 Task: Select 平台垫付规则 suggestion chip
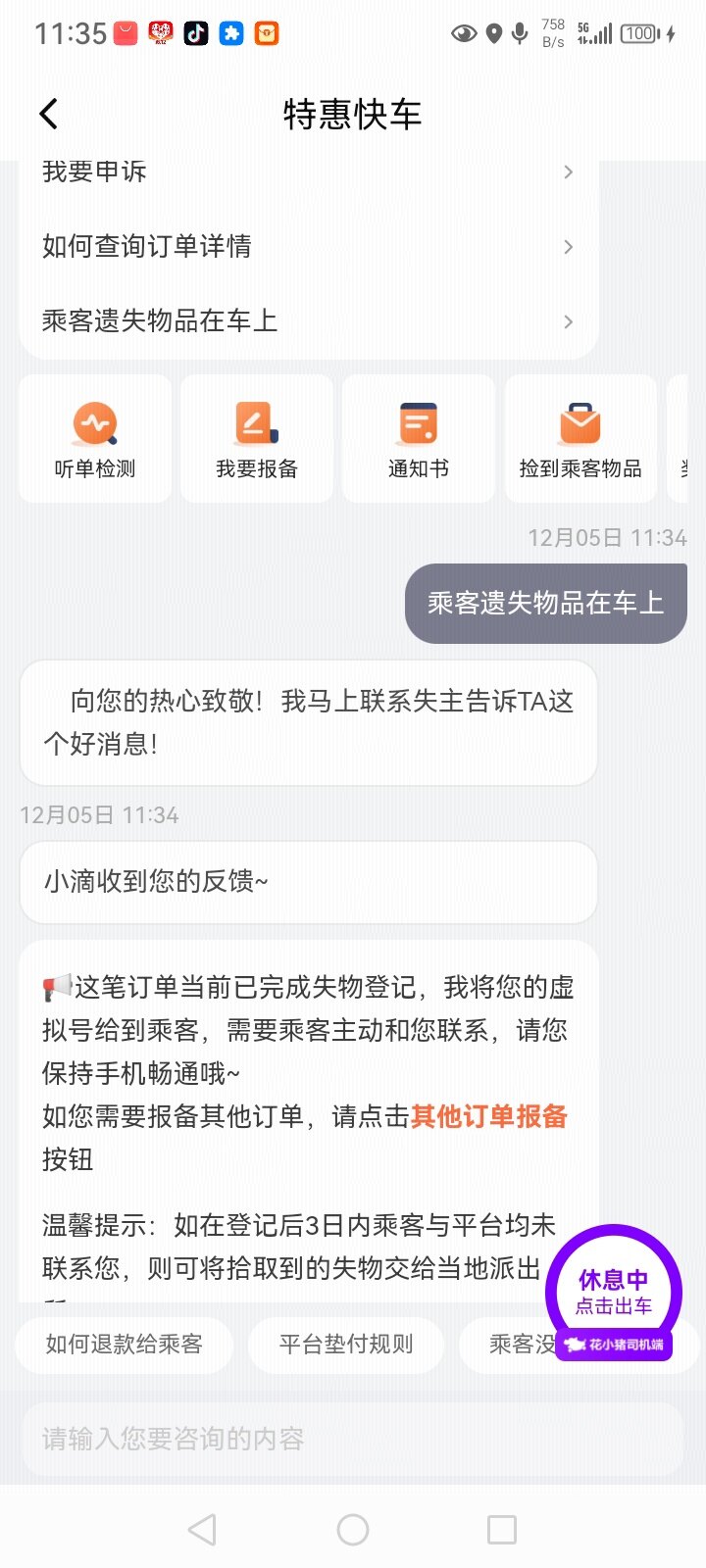point(346,1345)
